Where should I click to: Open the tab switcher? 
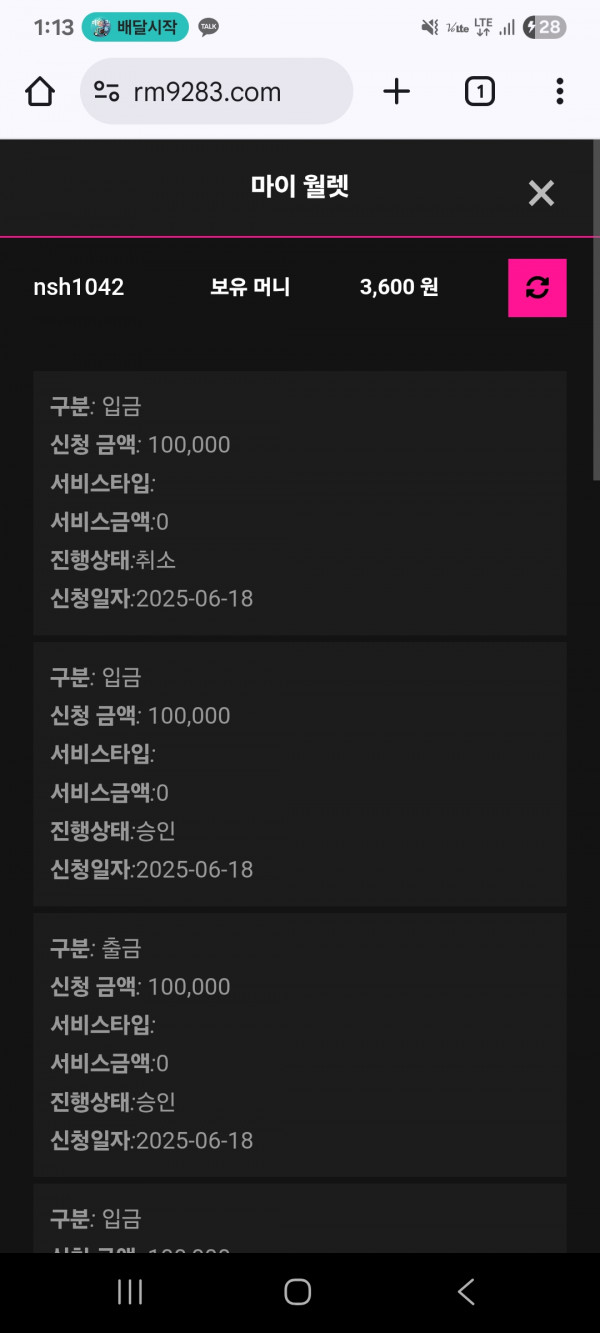[x=480, y=92]
